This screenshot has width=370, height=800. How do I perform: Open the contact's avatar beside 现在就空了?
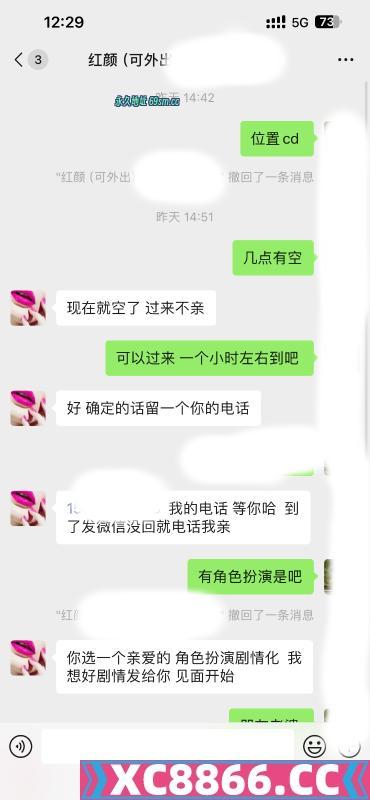point(28,308)
